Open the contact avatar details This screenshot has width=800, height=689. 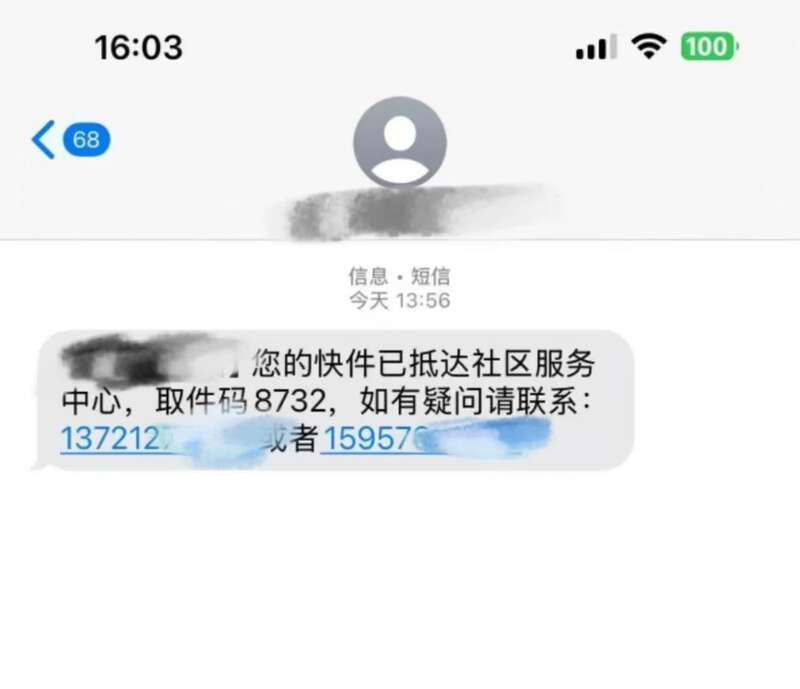point(400,142)
